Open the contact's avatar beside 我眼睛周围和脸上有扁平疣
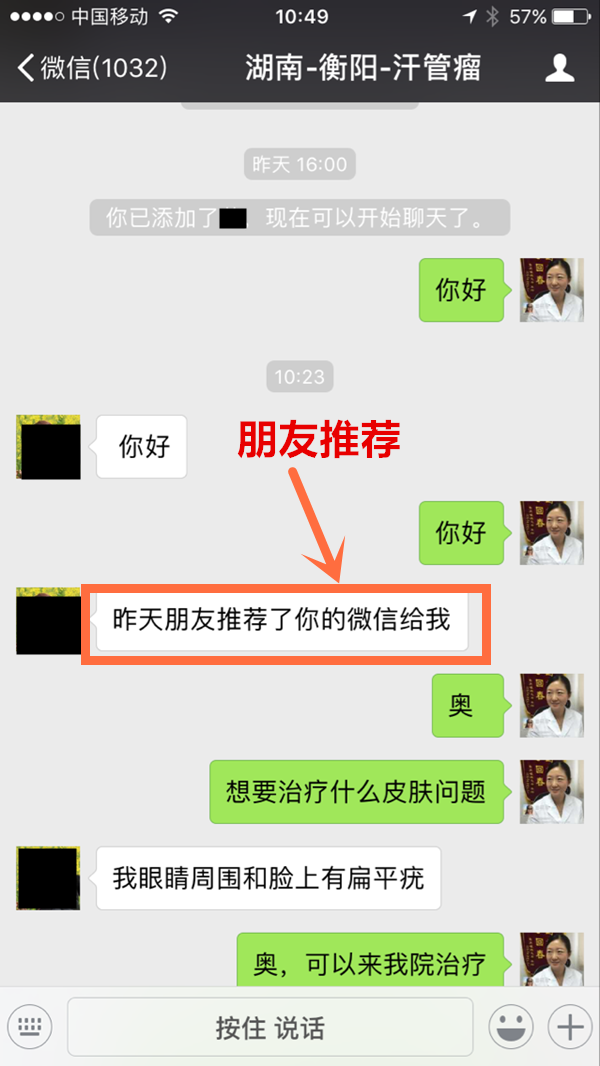 coord(48,877)
